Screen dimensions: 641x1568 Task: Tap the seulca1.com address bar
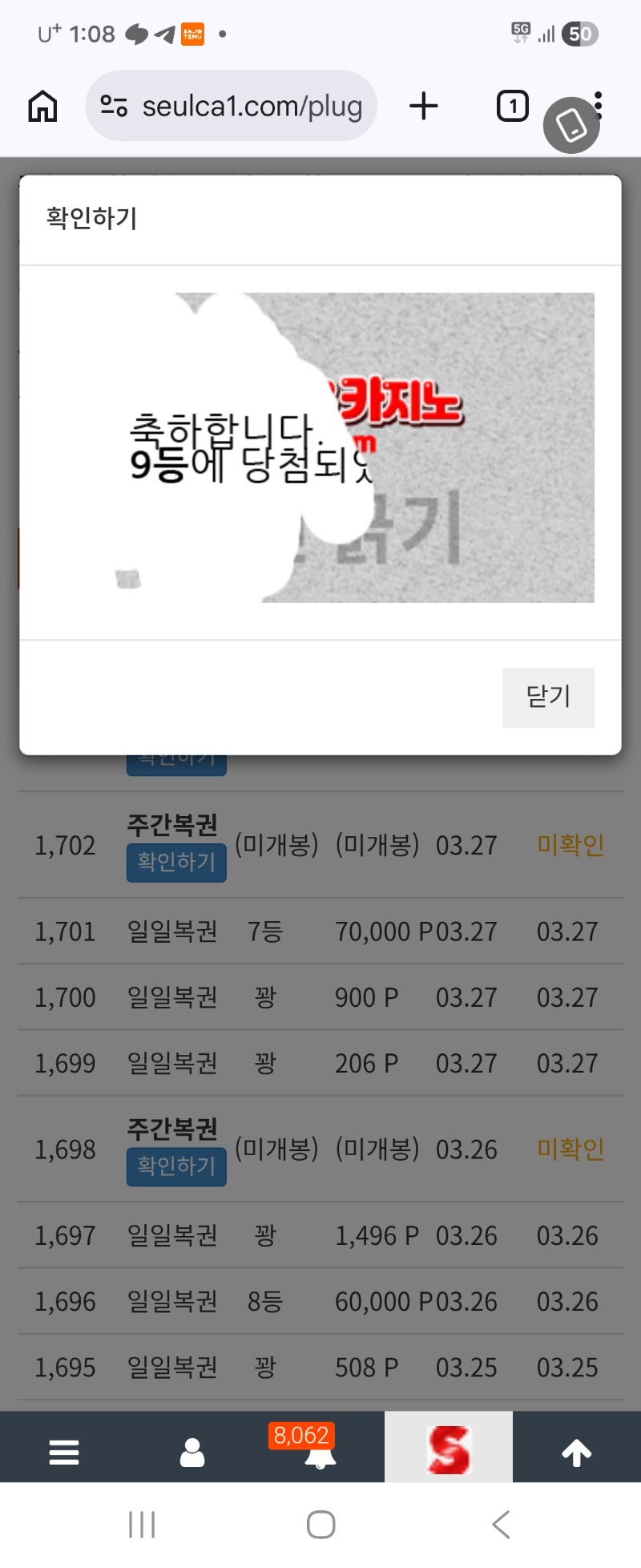(232, 106)
